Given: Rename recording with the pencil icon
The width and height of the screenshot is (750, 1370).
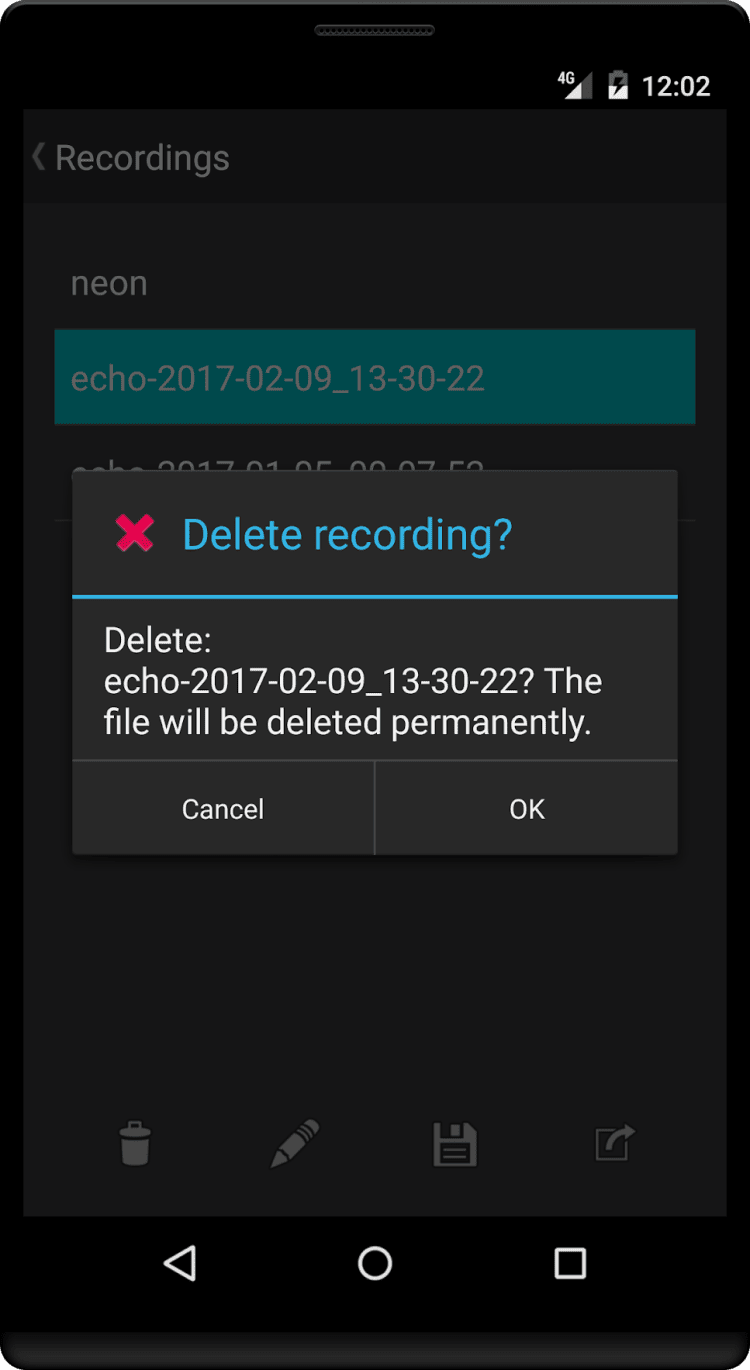Looking at the screenshot, I should (x=295, y=1143).
